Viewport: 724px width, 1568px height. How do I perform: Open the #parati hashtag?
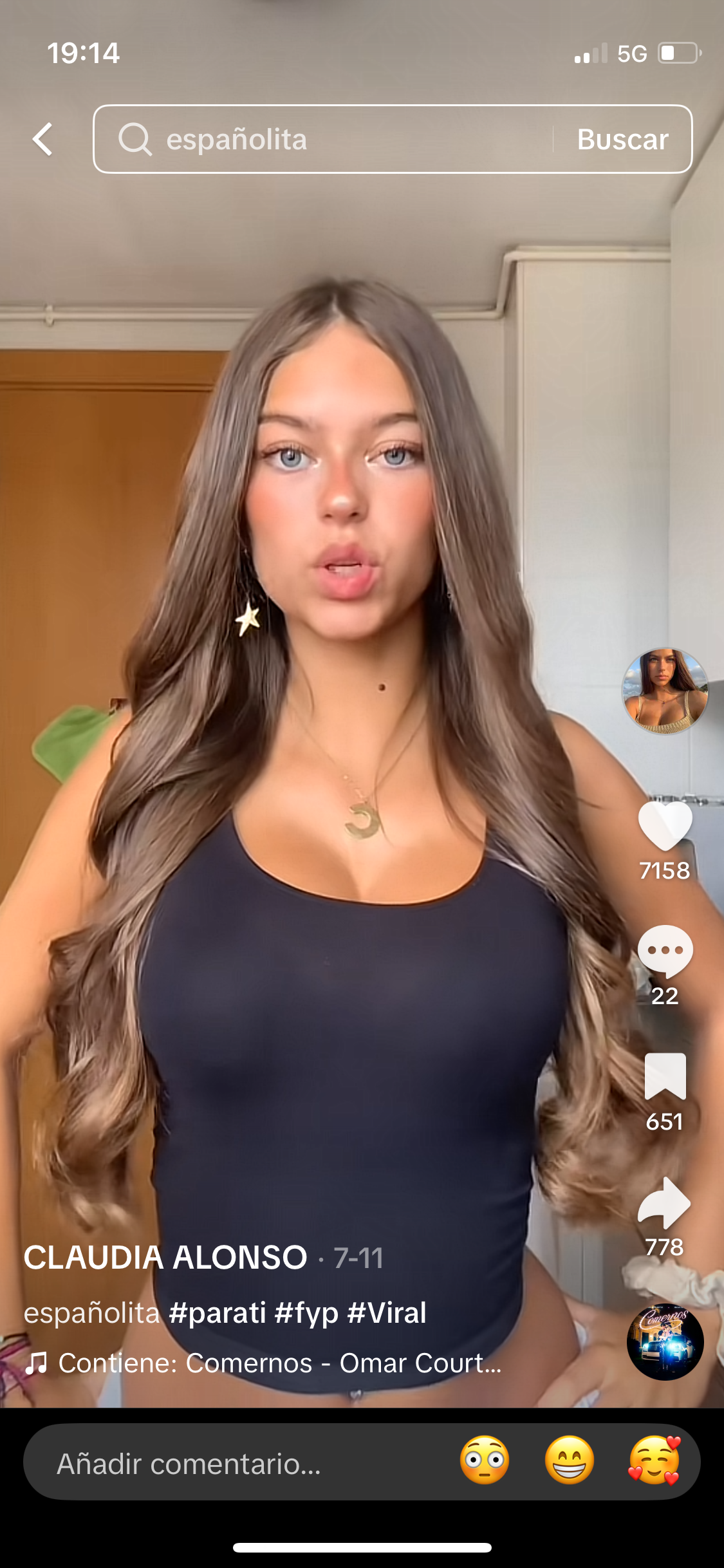click(217, 1313)
